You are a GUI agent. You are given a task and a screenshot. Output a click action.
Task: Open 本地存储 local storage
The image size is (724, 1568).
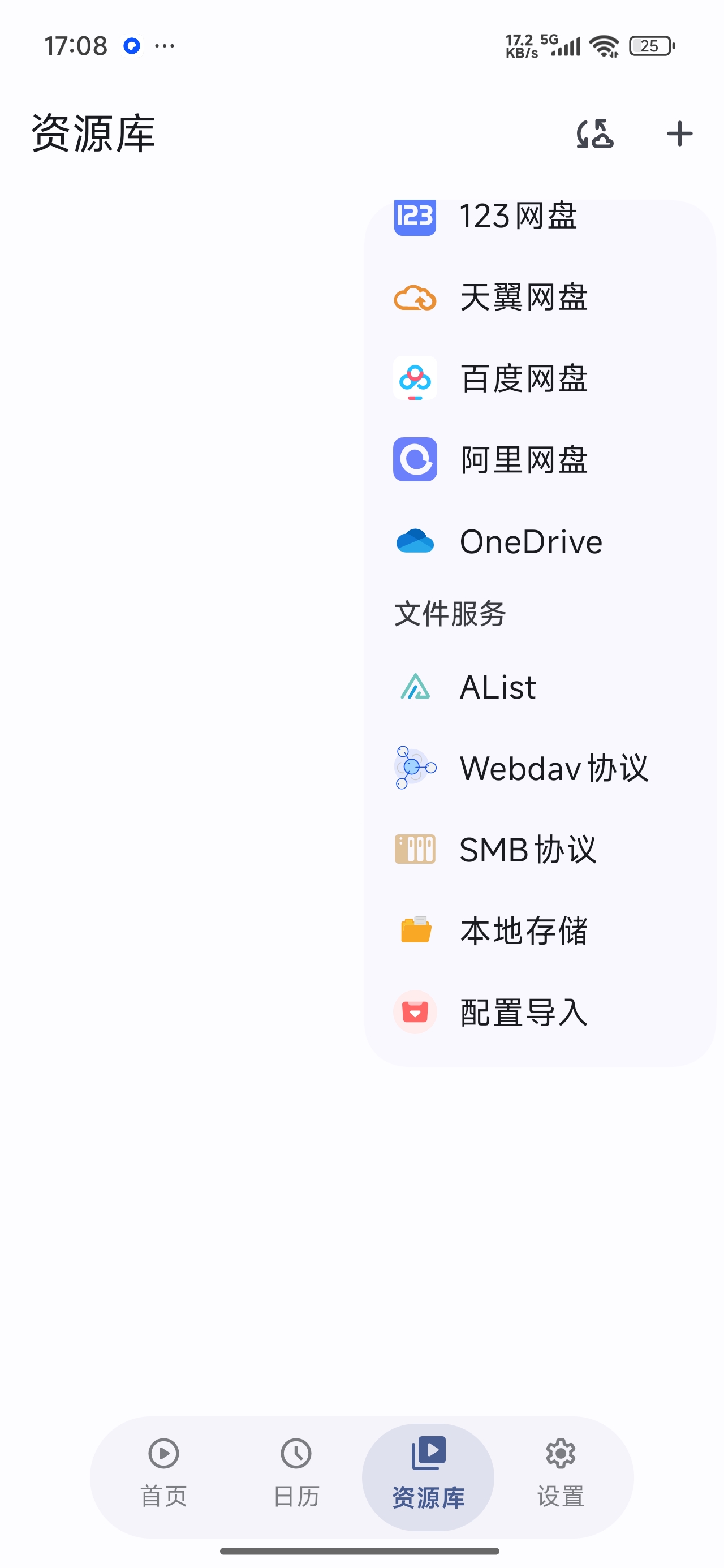[540, 931]
